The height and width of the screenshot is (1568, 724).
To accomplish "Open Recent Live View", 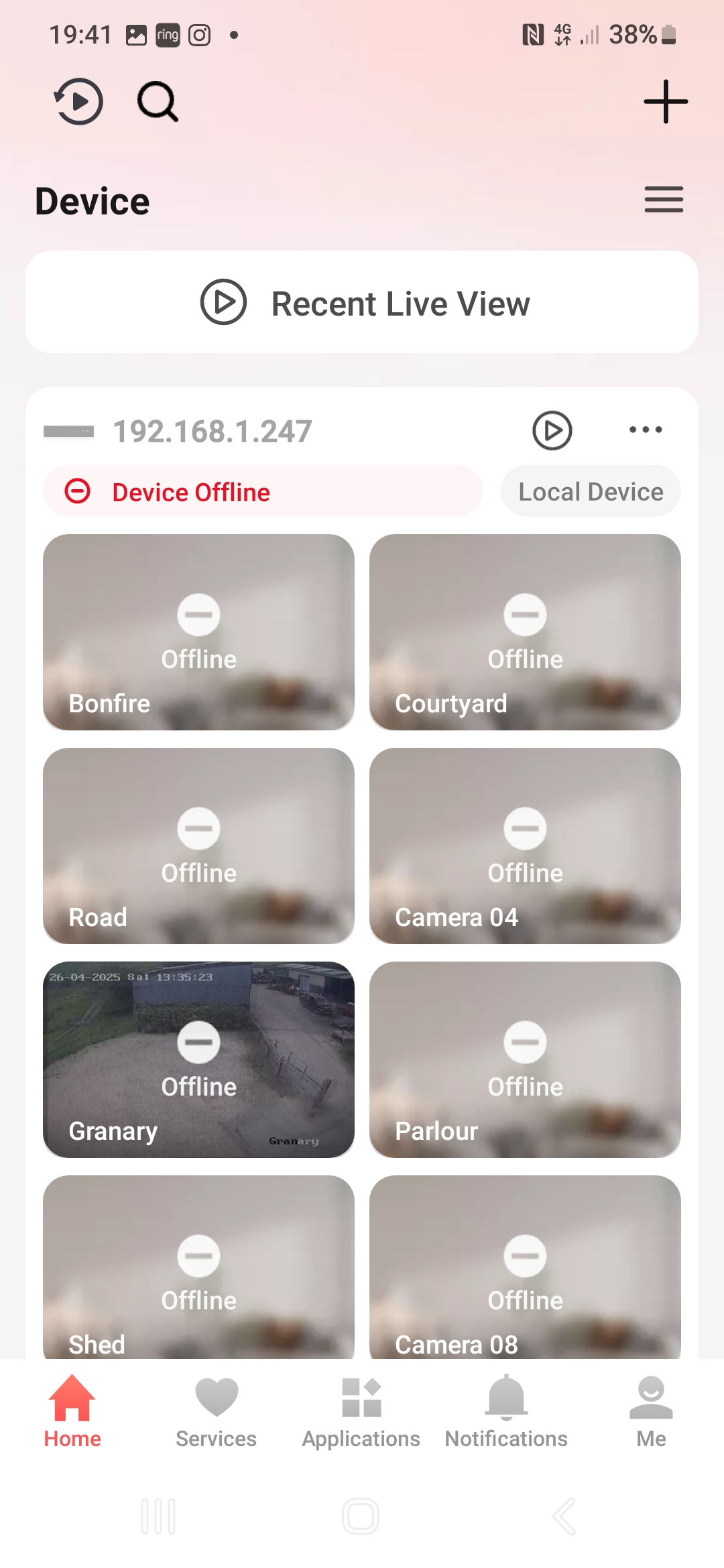I will pos(362,302).
